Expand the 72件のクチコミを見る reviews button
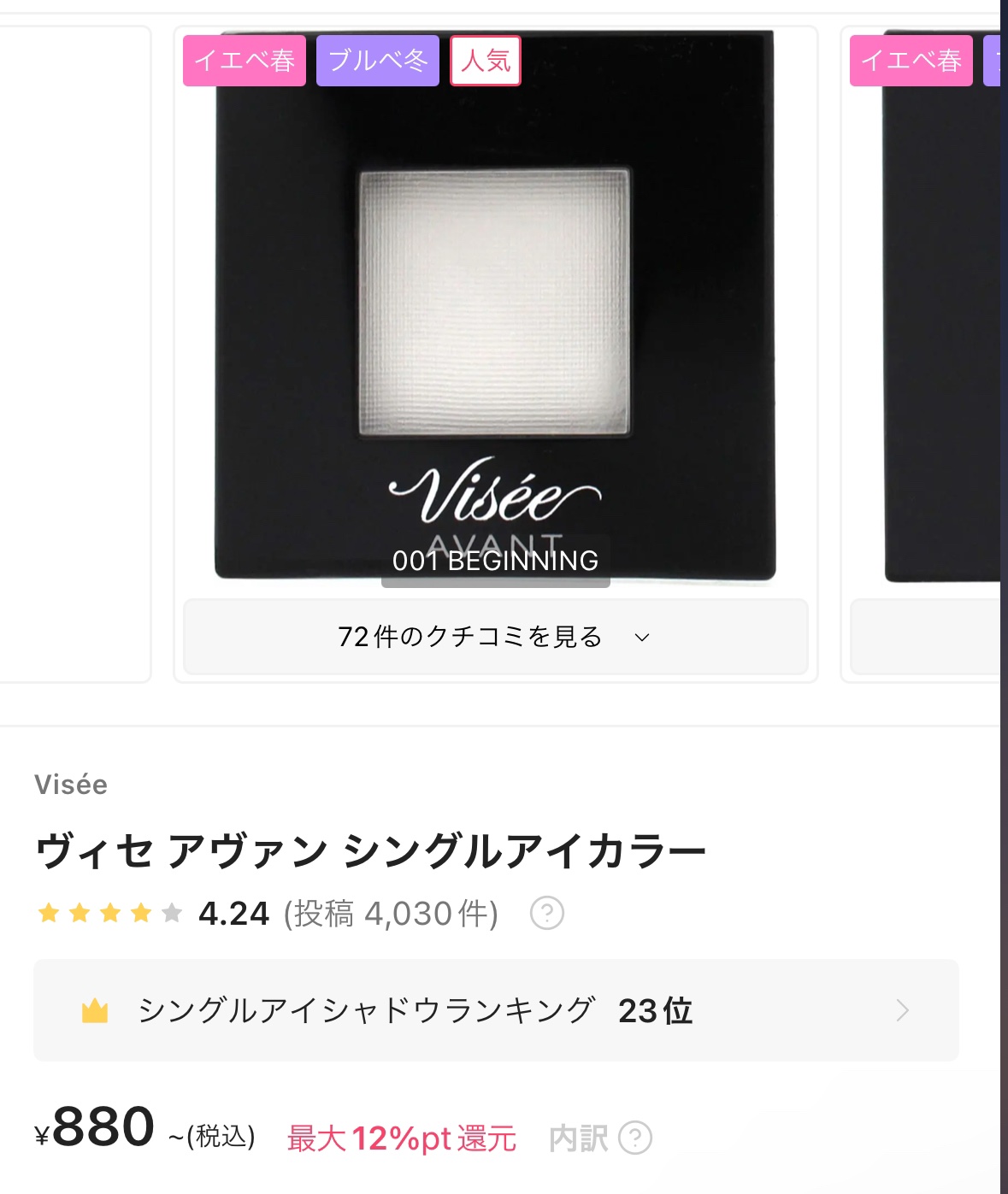The height and width of the screenshot is (1194, 1008). pyautogui.click(x=495, y=637)
